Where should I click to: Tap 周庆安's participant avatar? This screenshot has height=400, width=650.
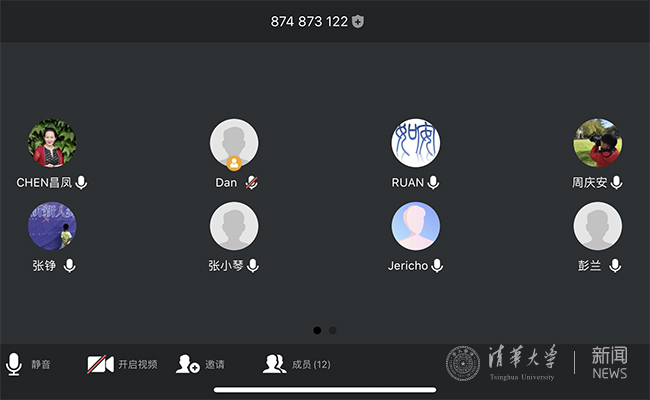pos(597,144)
